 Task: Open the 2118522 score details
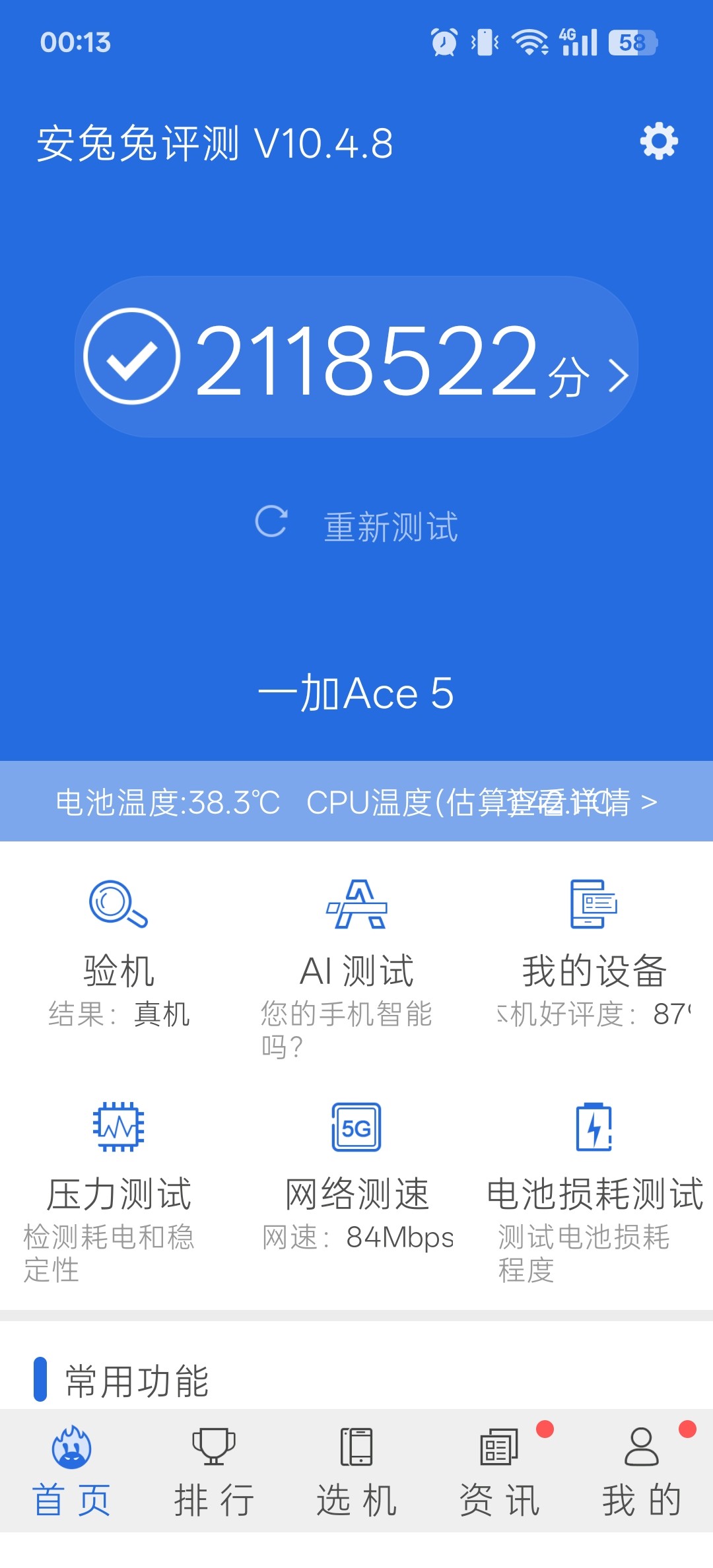(356, 357)
